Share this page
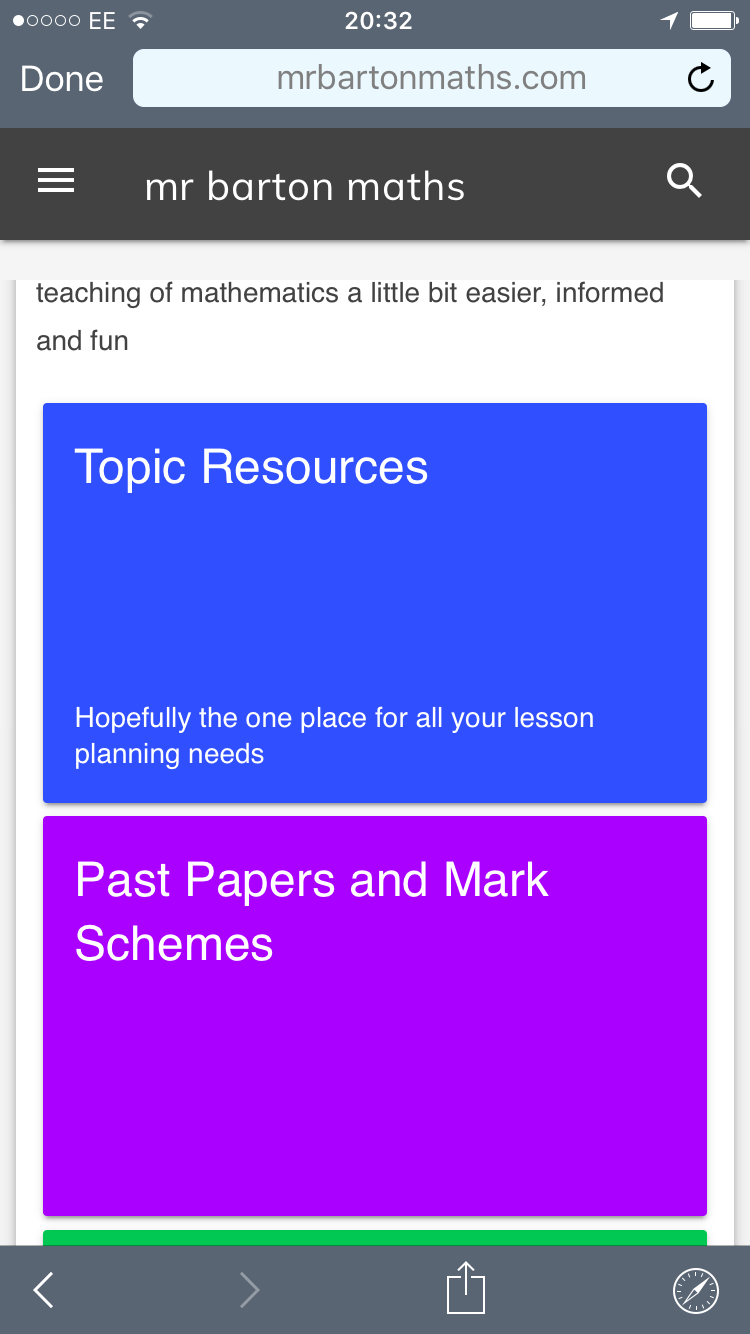Image resolution: width=750 pixels, height=1334 pixels. pos(465,1288)
